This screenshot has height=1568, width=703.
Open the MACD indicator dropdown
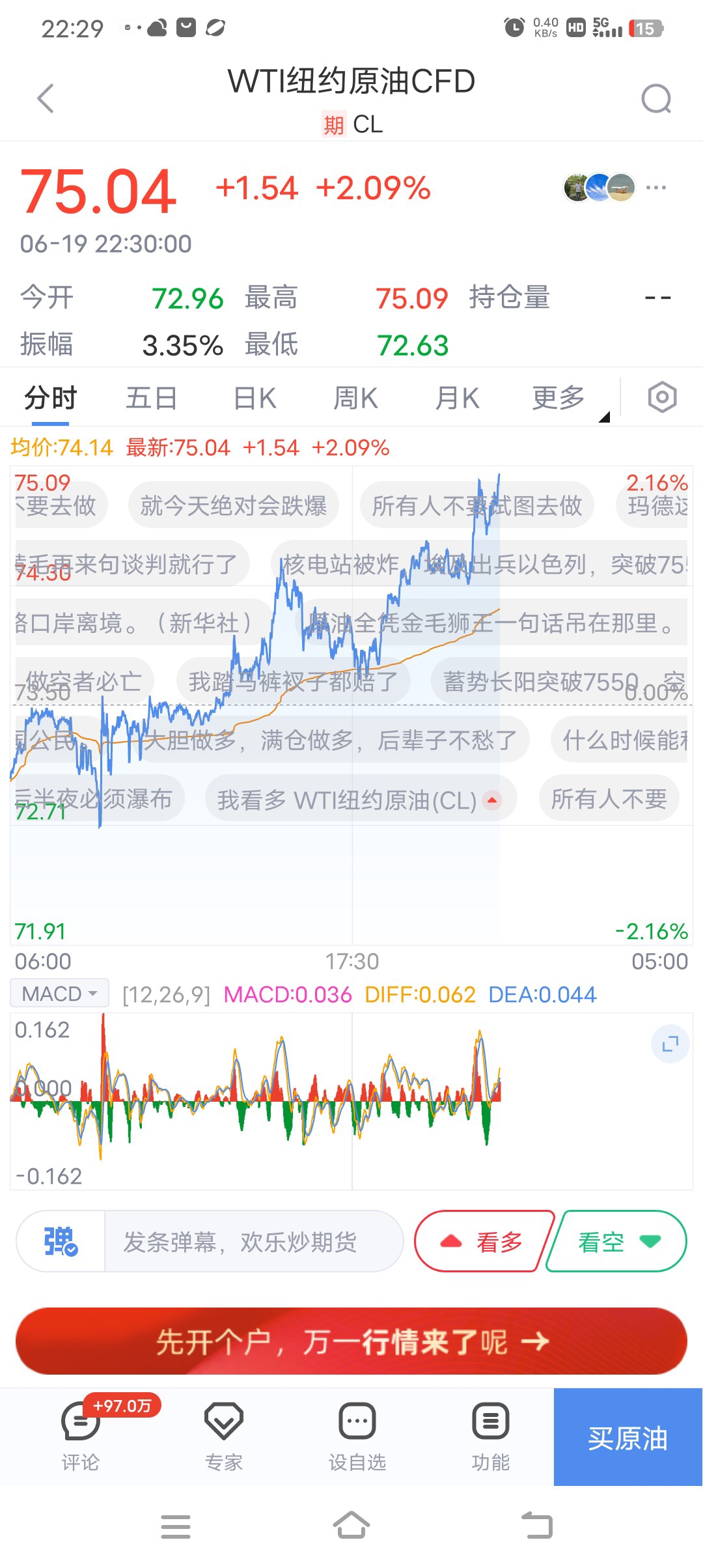[59, 994]
